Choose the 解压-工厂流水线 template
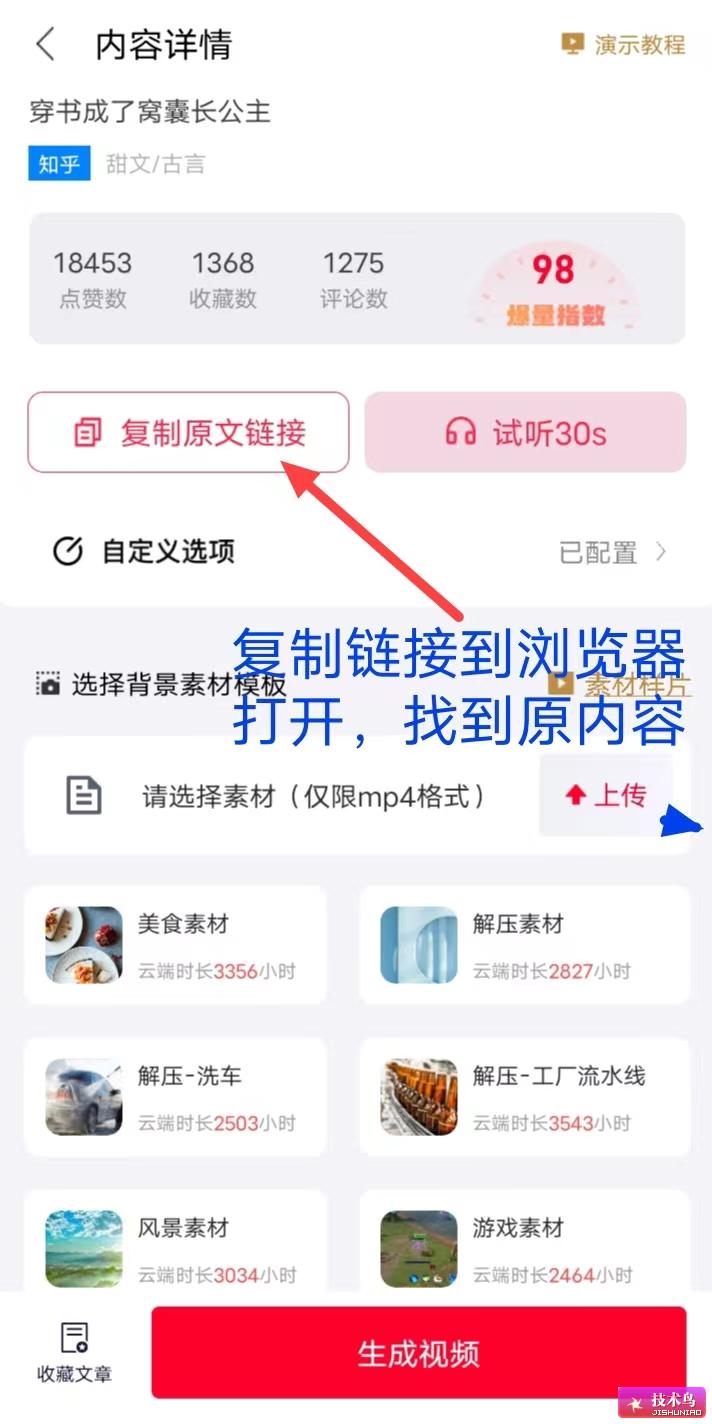712x1424 pixels. click(525, 1097)
